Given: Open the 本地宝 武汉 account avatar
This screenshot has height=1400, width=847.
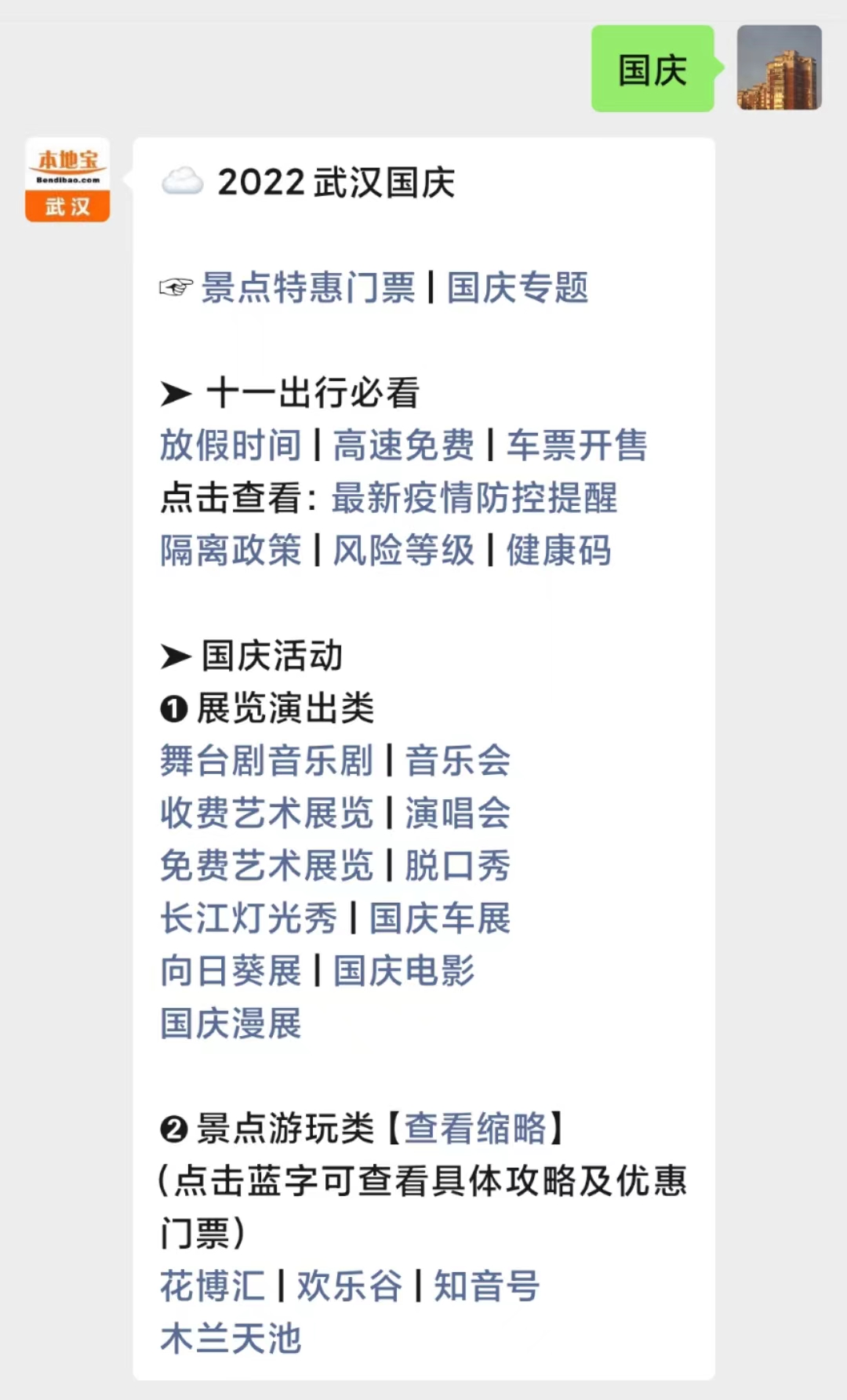Looking at the screenshot, I should [67, 180].
